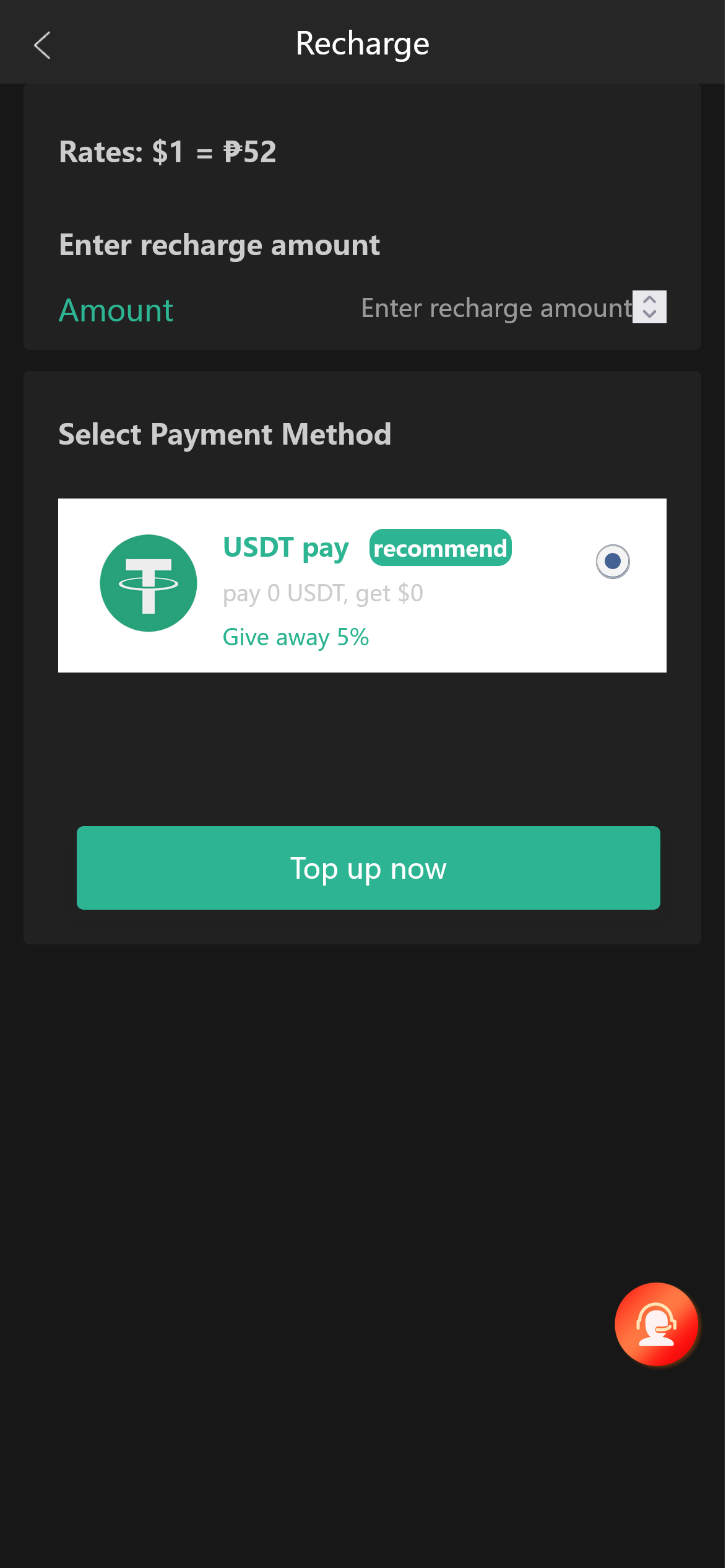Select the USDT pay radio button
This screenshot has height=1568, width=726.
612,561
